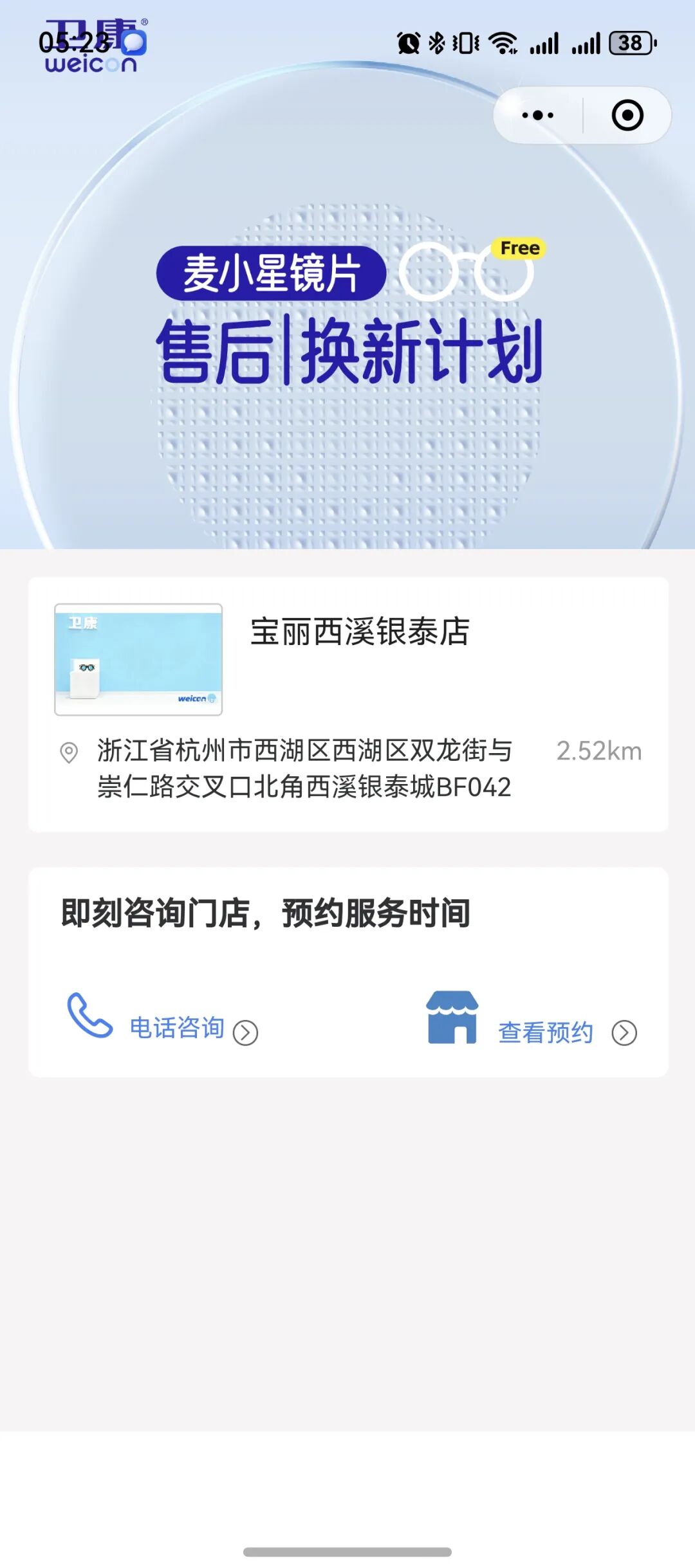Screen dimensions: 695x1568
Task: Open the mini program overflow menu
Action: pyautogui.click(x=538, y=116)
